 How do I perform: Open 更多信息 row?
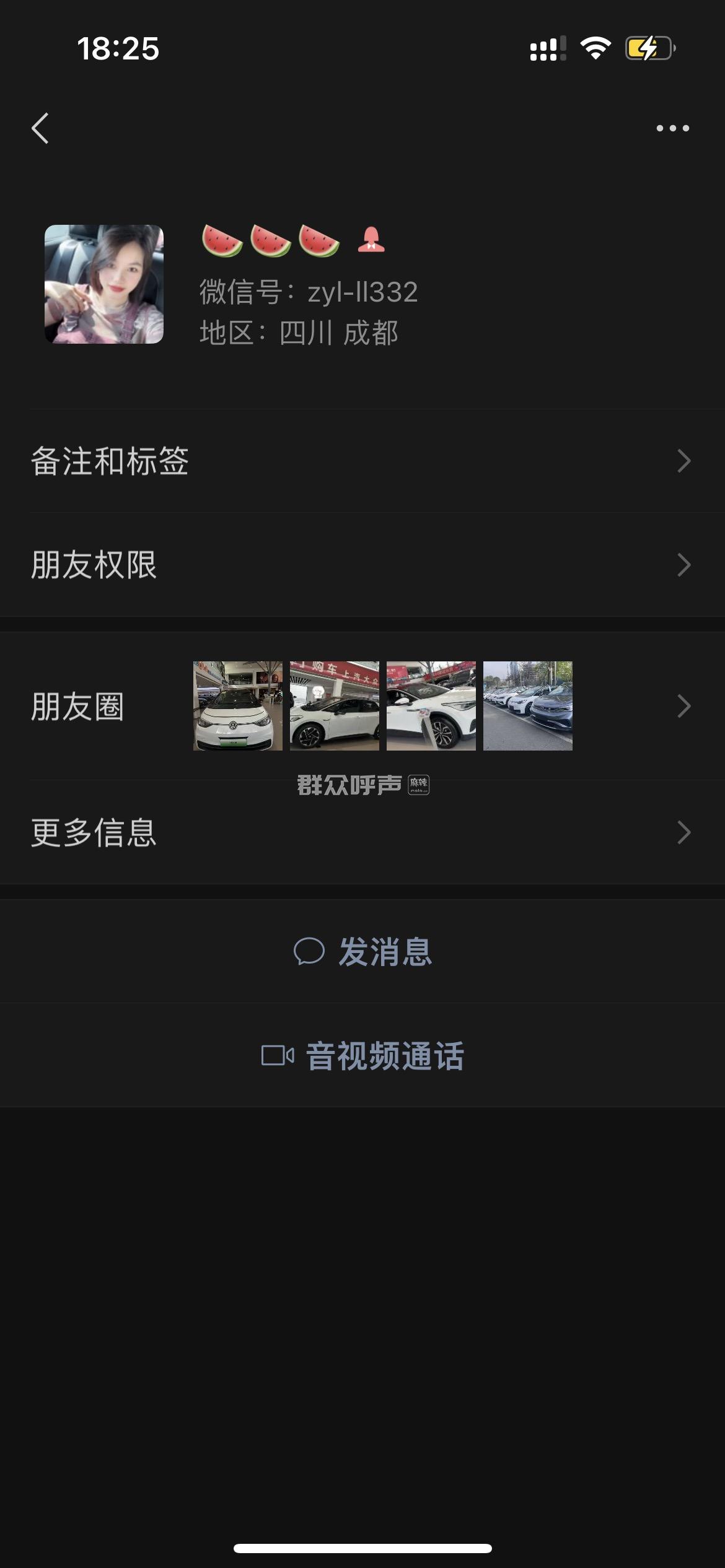coord(362,832)
